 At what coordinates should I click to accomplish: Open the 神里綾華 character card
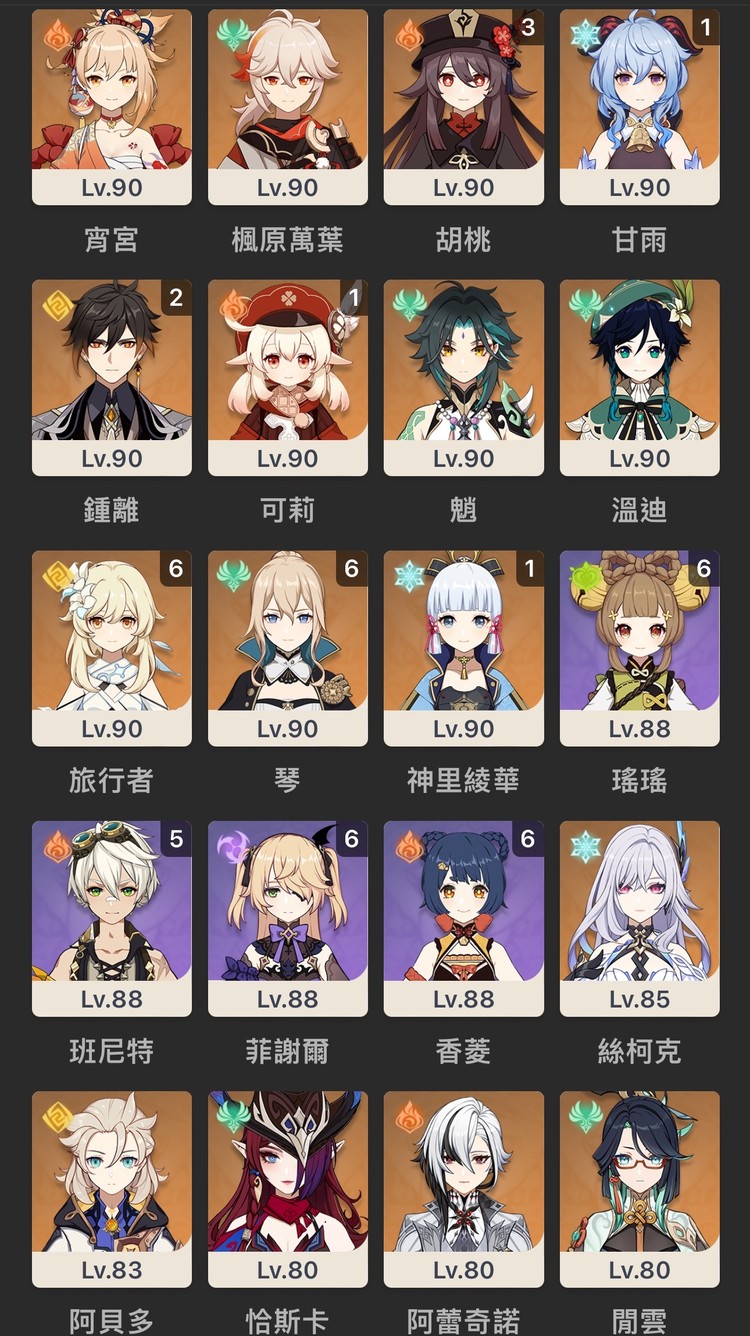point(463,647)
